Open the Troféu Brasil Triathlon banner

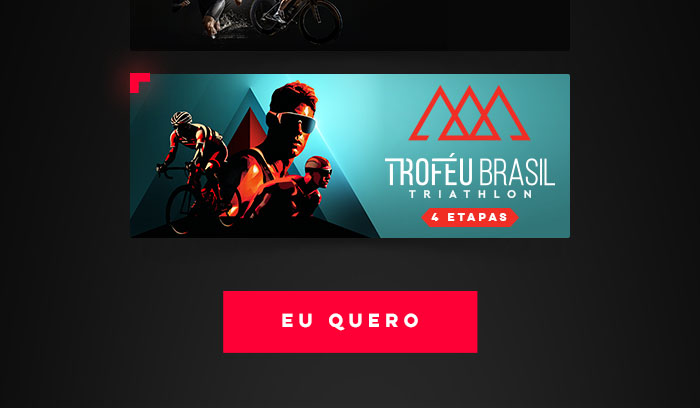point(350,156)
